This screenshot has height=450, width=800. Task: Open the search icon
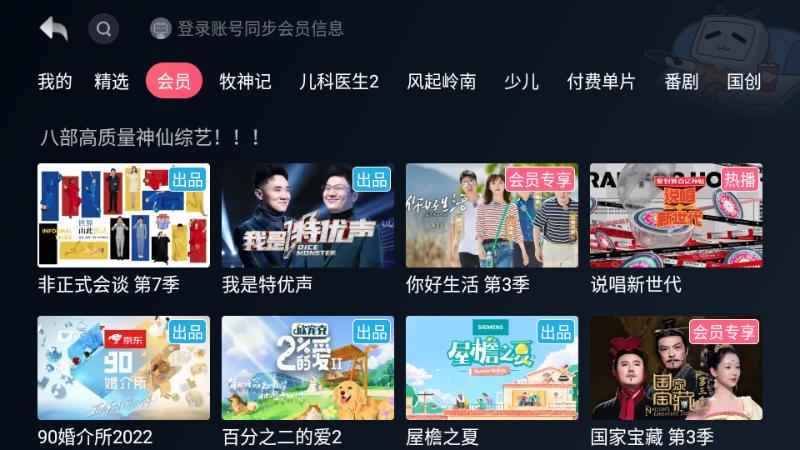[x=103, y=29]
